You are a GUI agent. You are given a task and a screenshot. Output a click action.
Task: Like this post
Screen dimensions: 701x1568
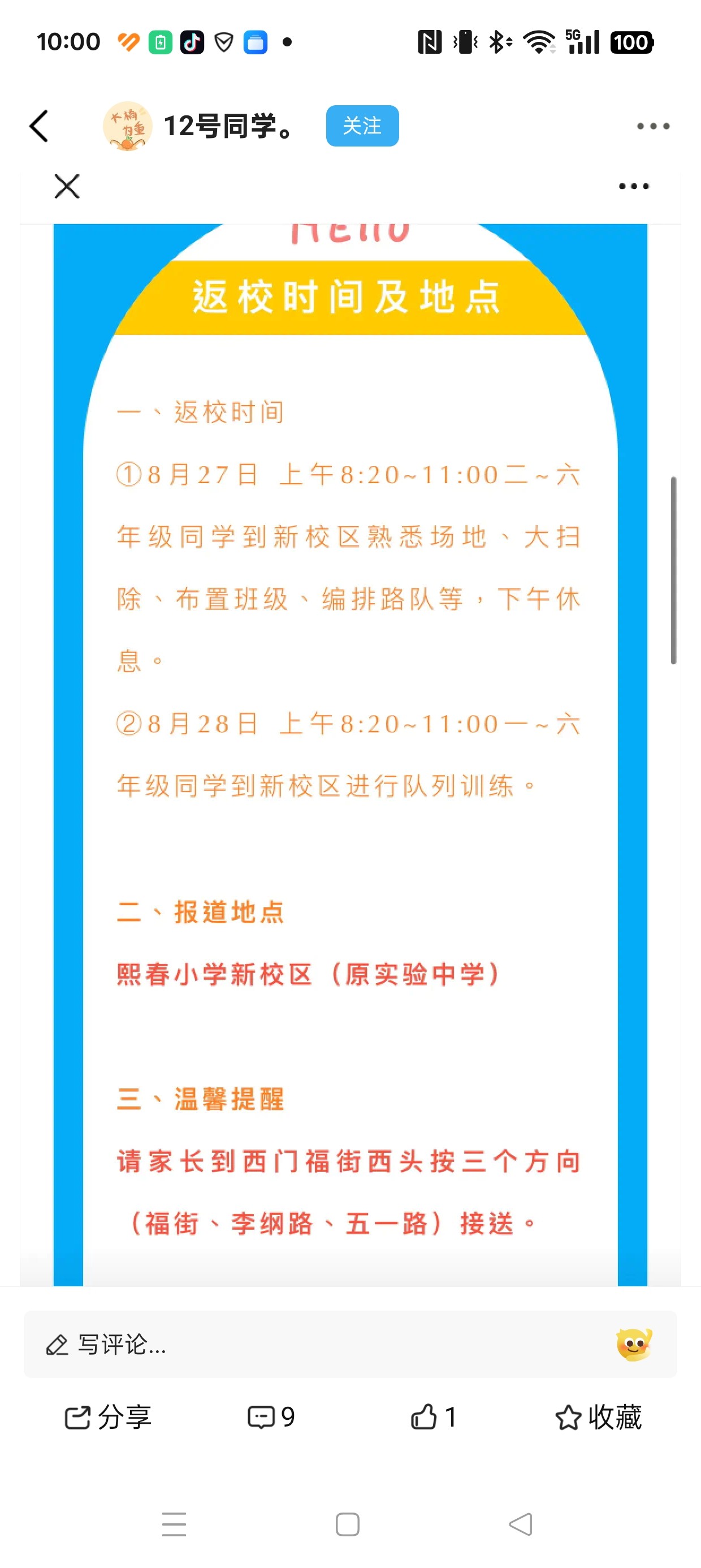pyautogui.click(x=433, y=1417)
